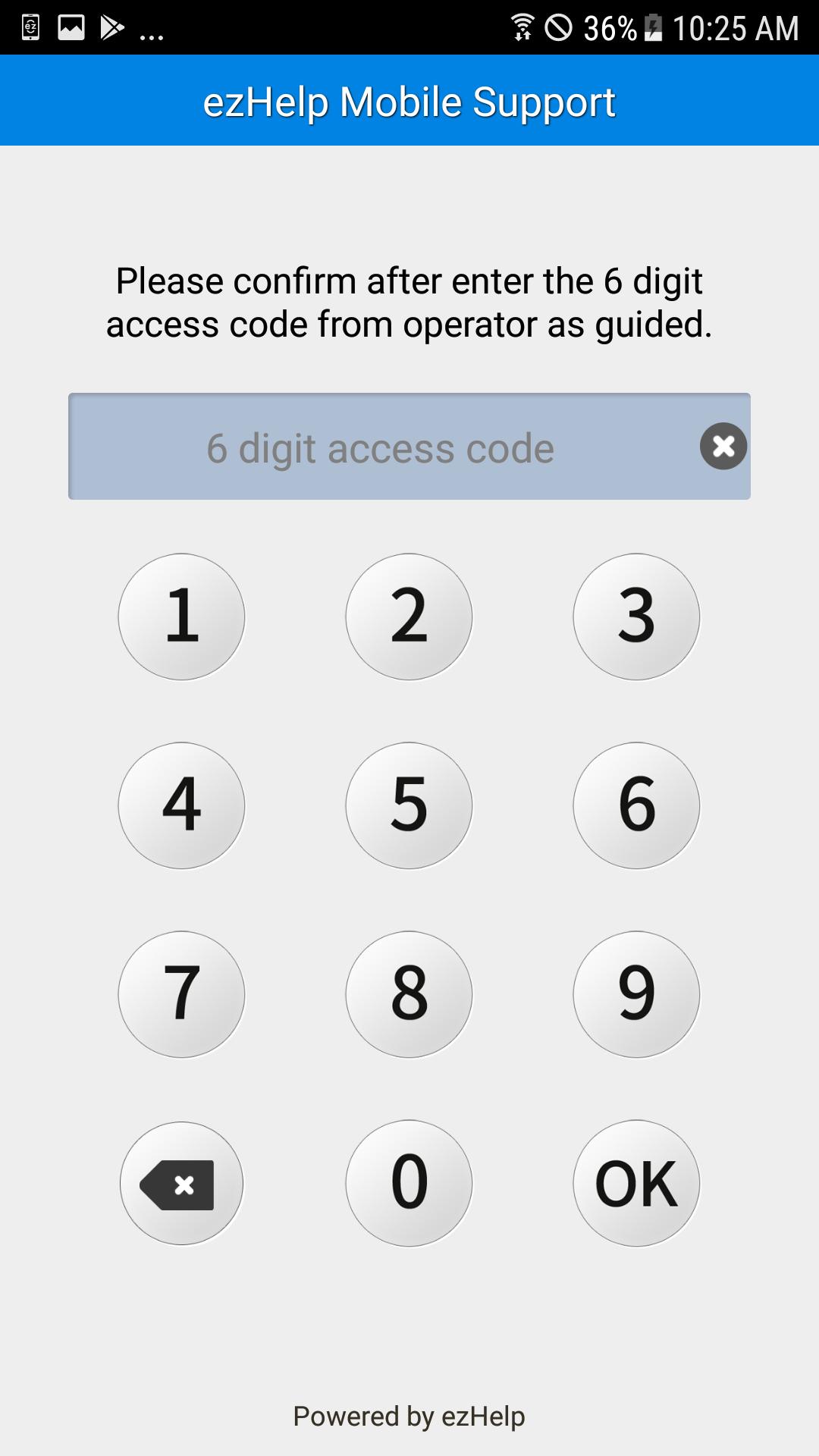Open the ezHelp notification icon in status bar

tap(29, 25)
